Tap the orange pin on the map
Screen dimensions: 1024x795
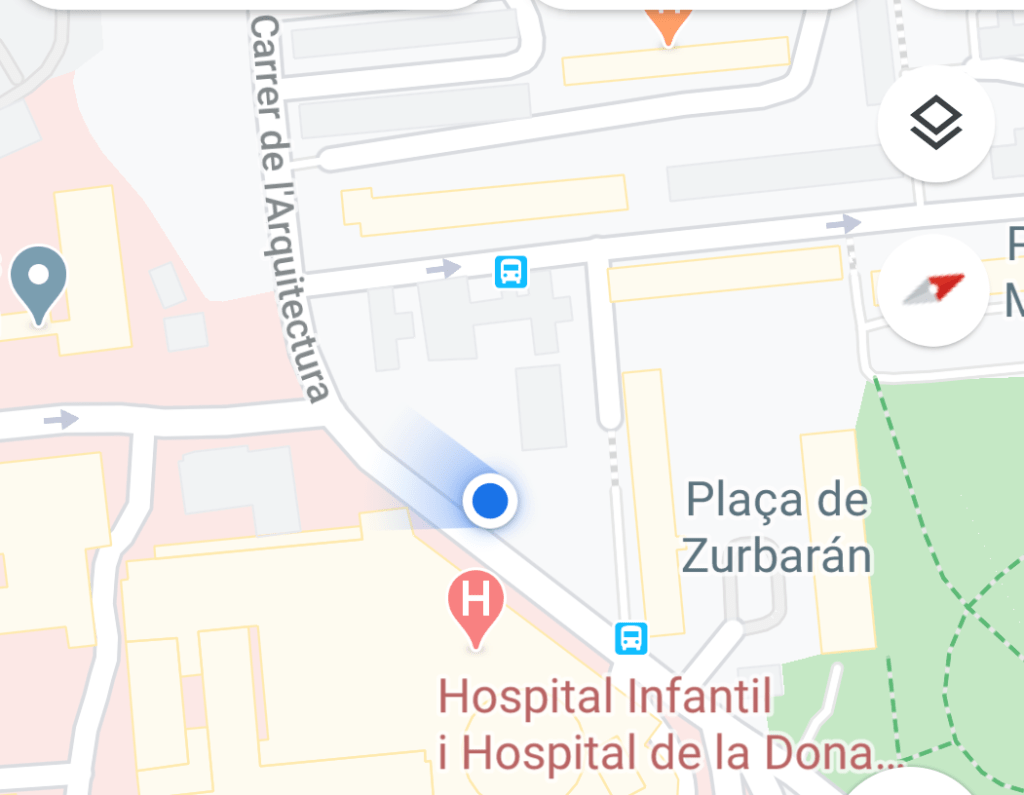[666, 22]
